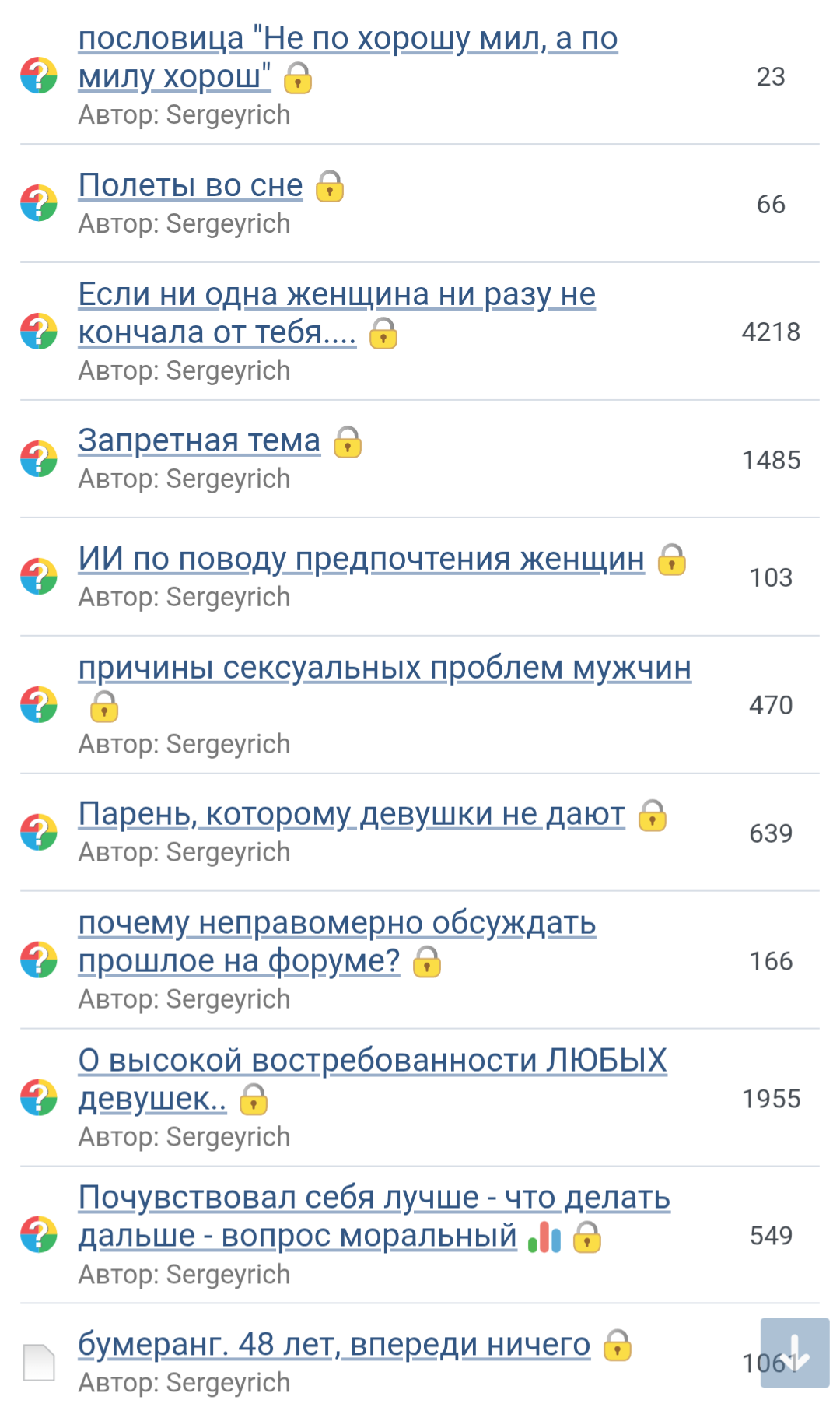Viewport: 840px width, 1407px height.
Task: Open 'почему неправомерно обсуждать прошлое на форуме?'
Action: point(336,924)
